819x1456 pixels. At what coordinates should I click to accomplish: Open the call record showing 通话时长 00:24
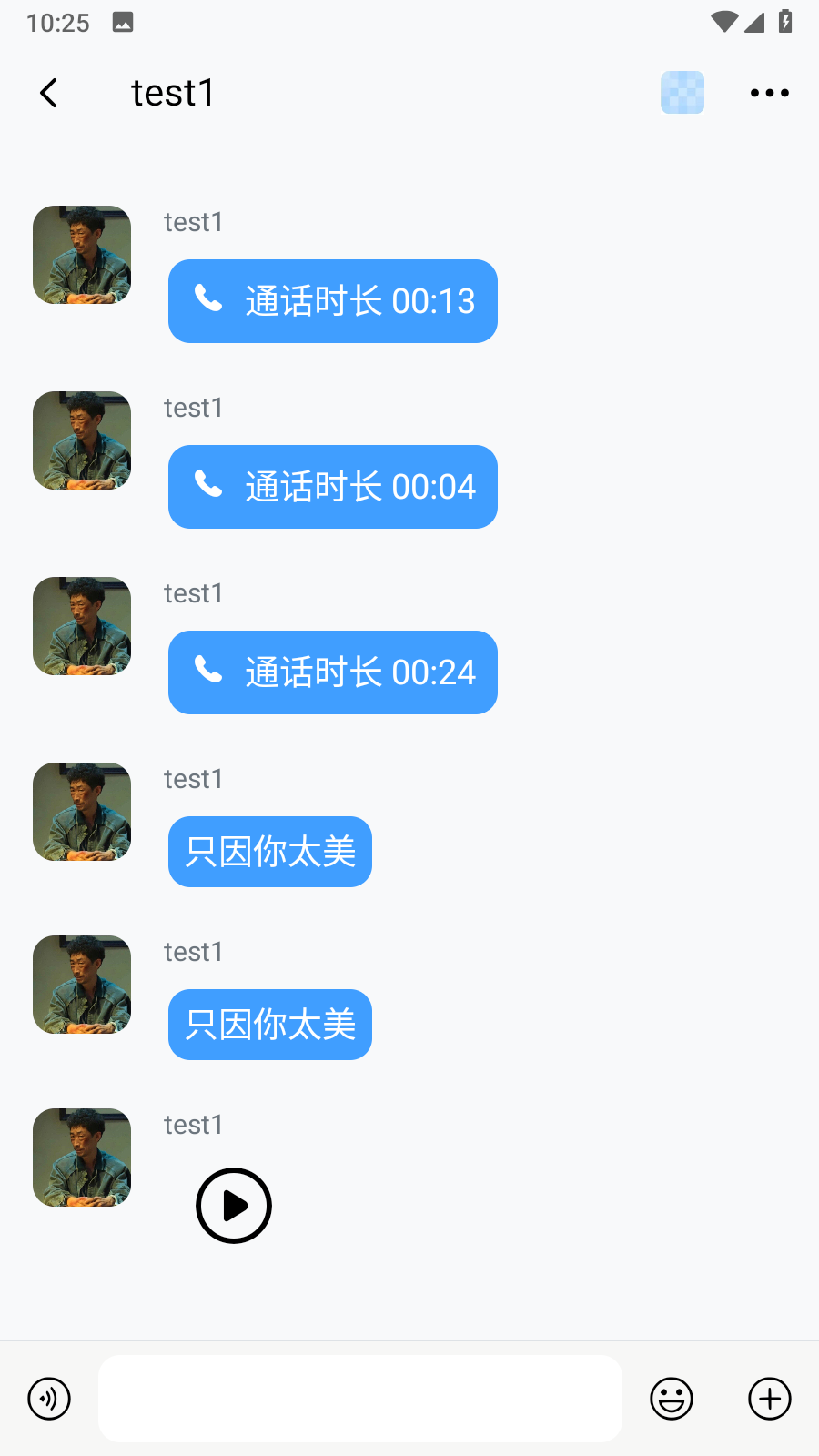pyautogui.click(x=332, y=672)
